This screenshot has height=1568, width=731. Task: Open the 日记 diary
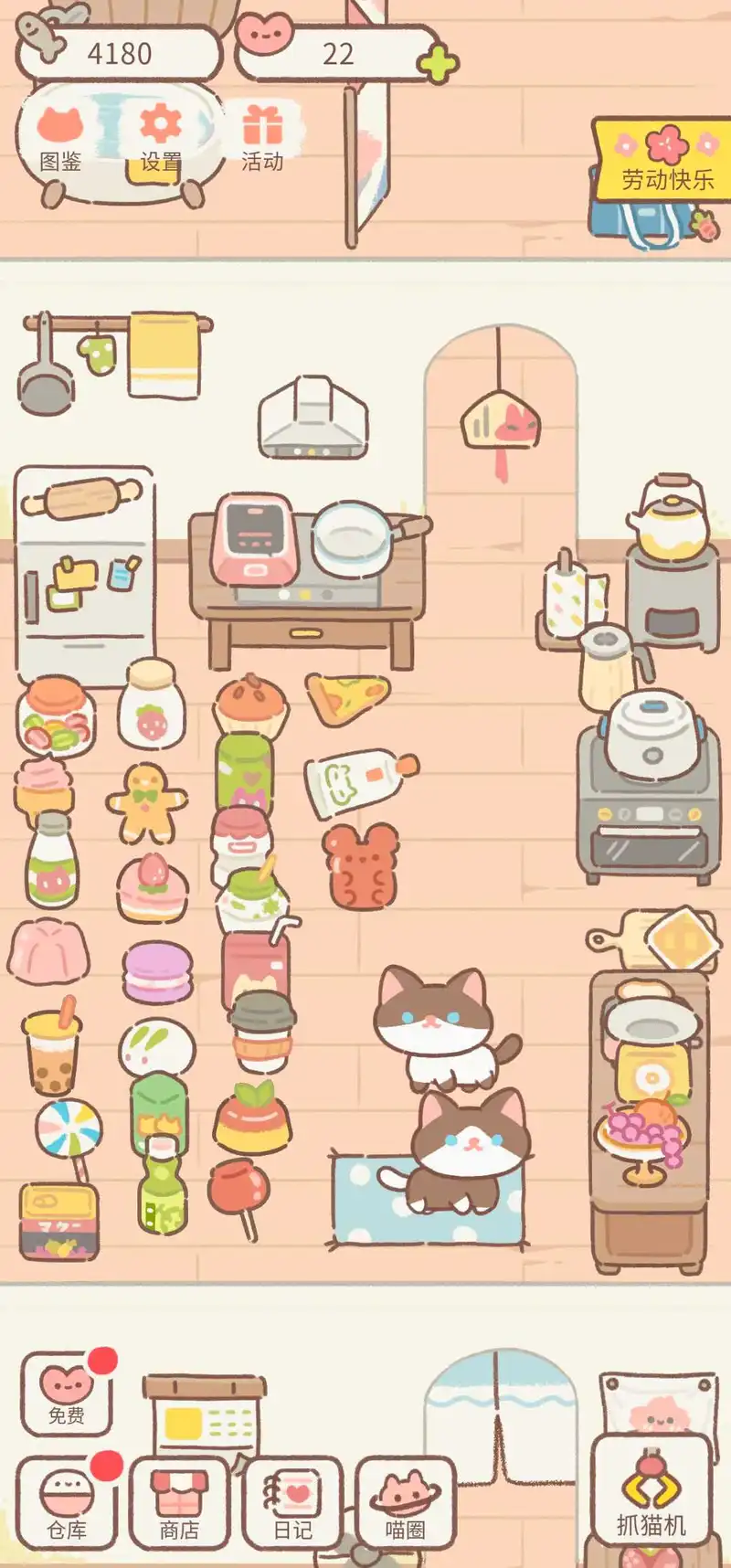pos(292,1504)
